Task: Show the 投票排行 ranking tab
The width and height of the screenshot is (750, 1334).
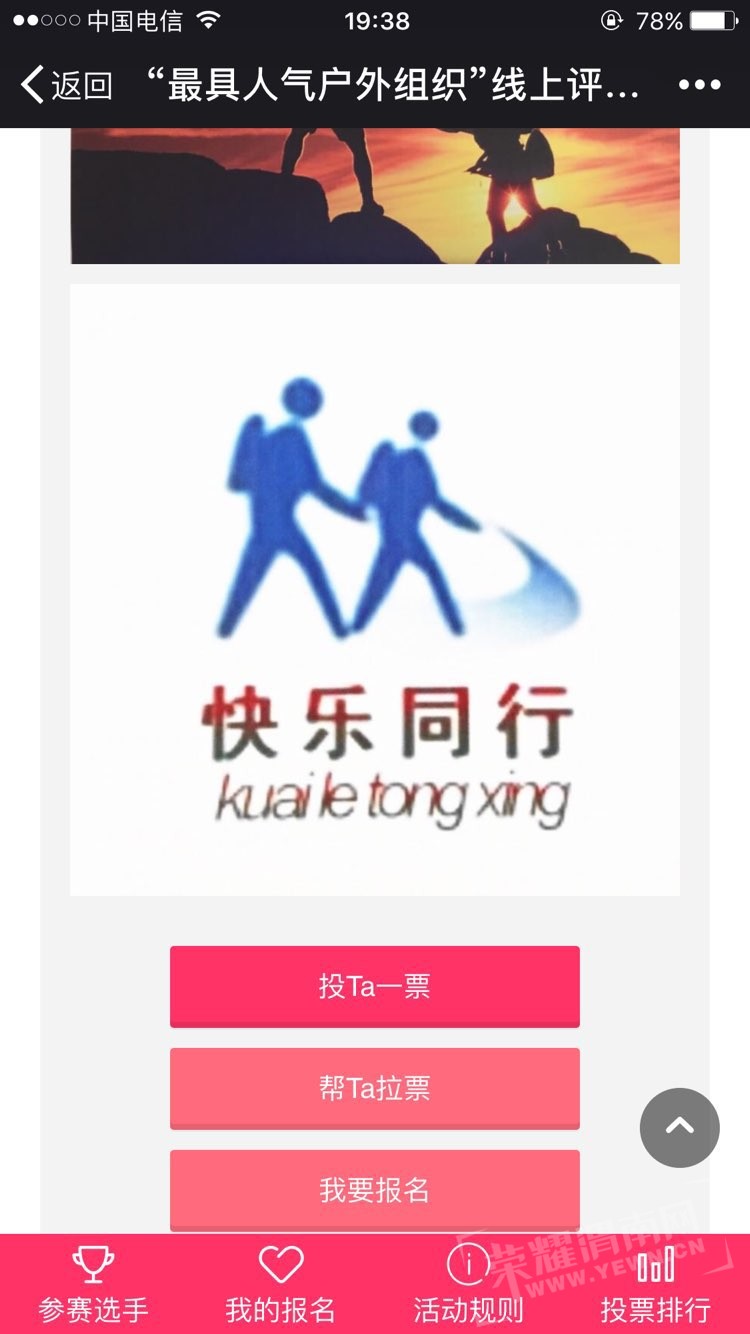Action: coord(655,1284)
